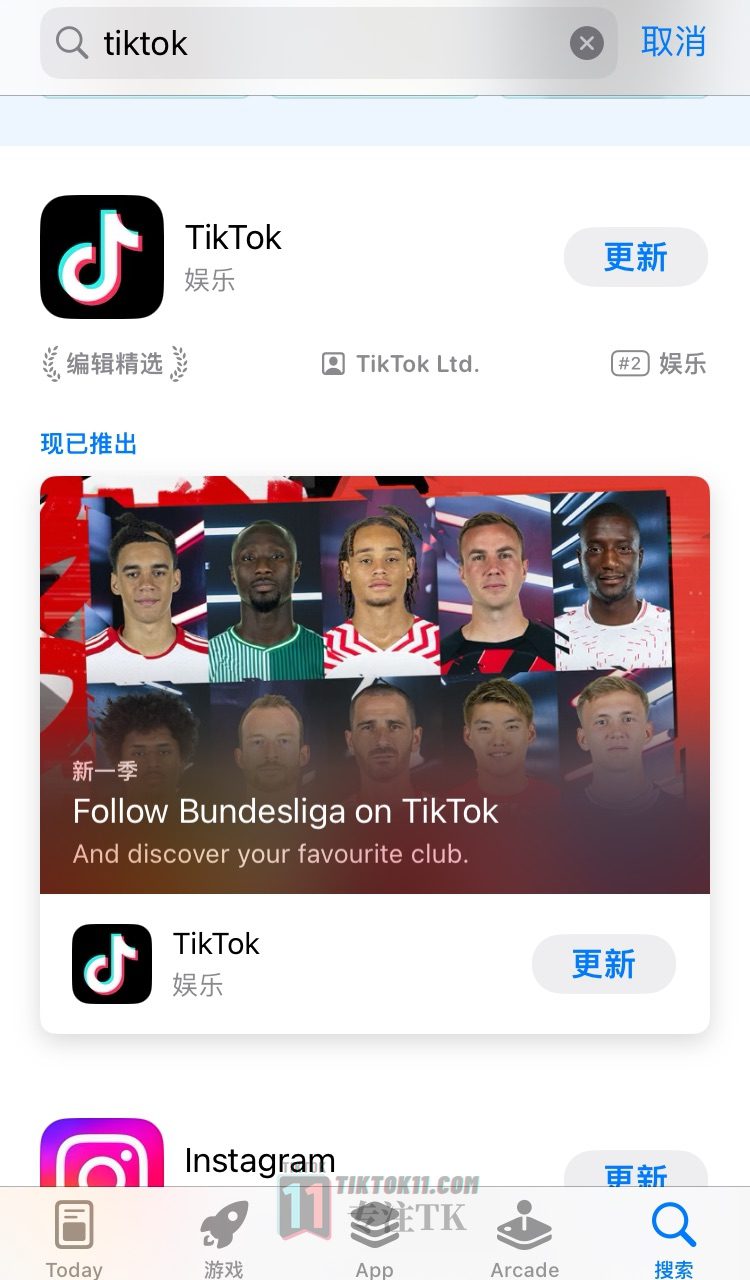Cancel the search with 取消
The height and width of the screenshot is (1280, 750).
[x=674, y=42]
